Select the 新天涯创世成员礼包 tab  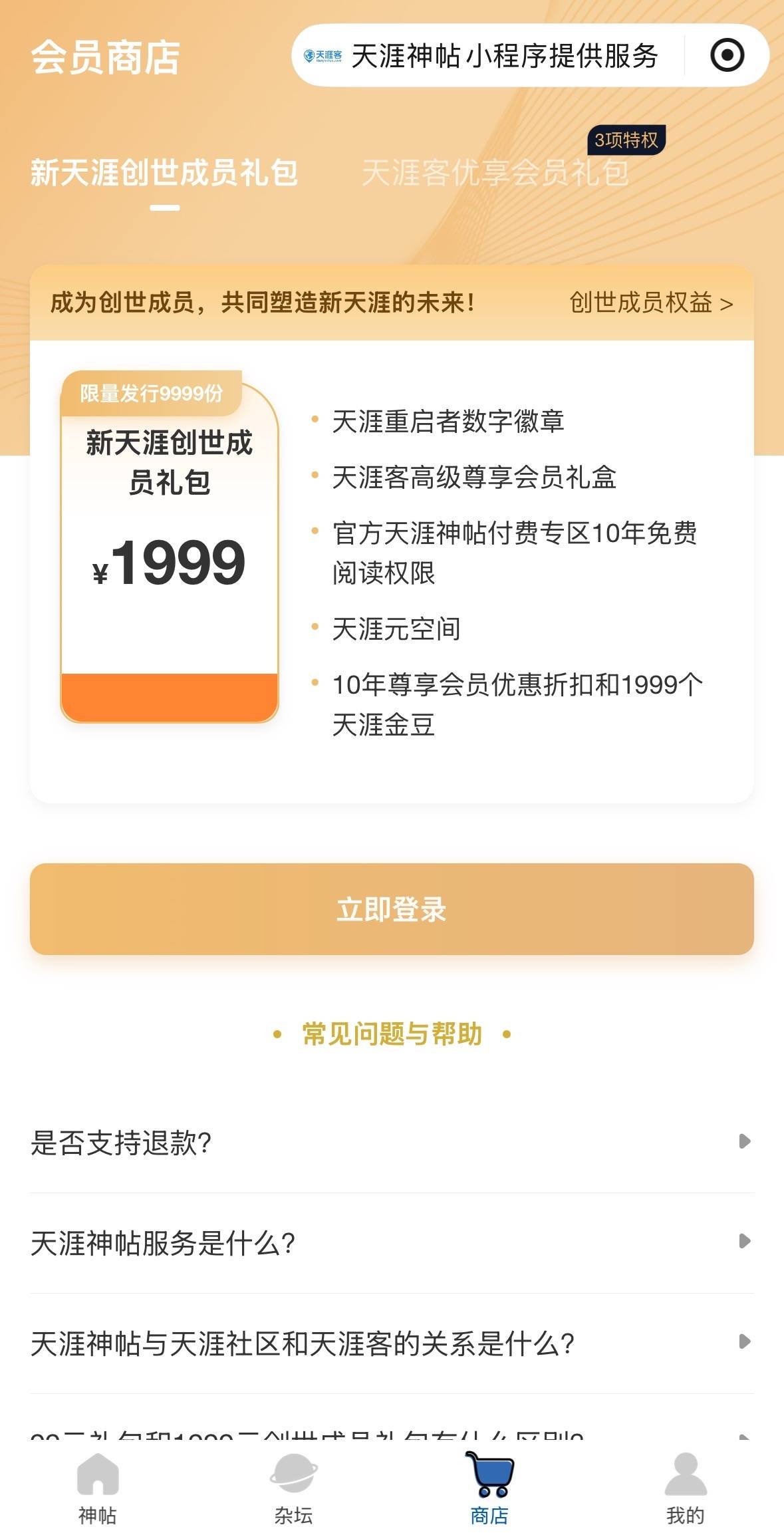164,174
